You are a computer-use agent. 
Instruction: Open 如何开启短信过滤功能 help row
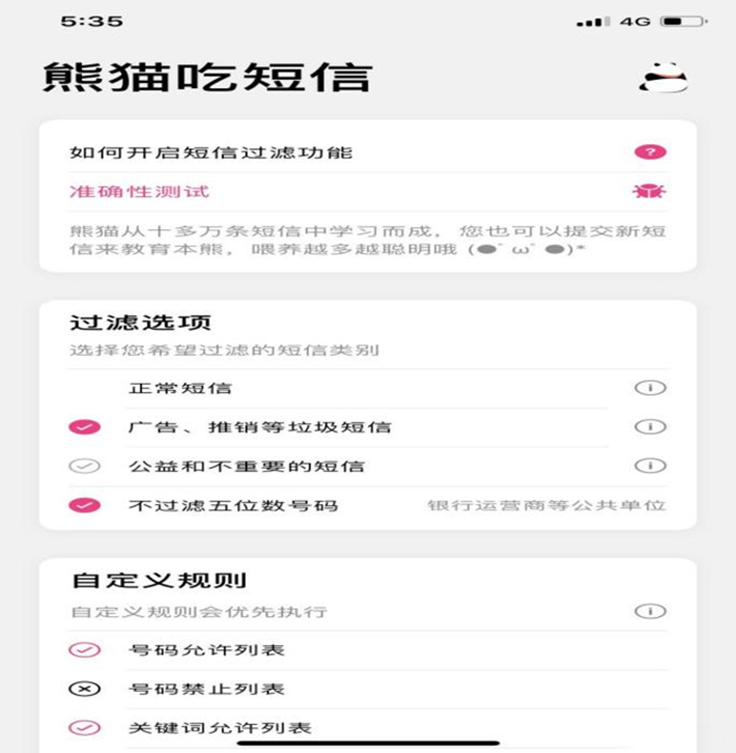click(368, 152)
